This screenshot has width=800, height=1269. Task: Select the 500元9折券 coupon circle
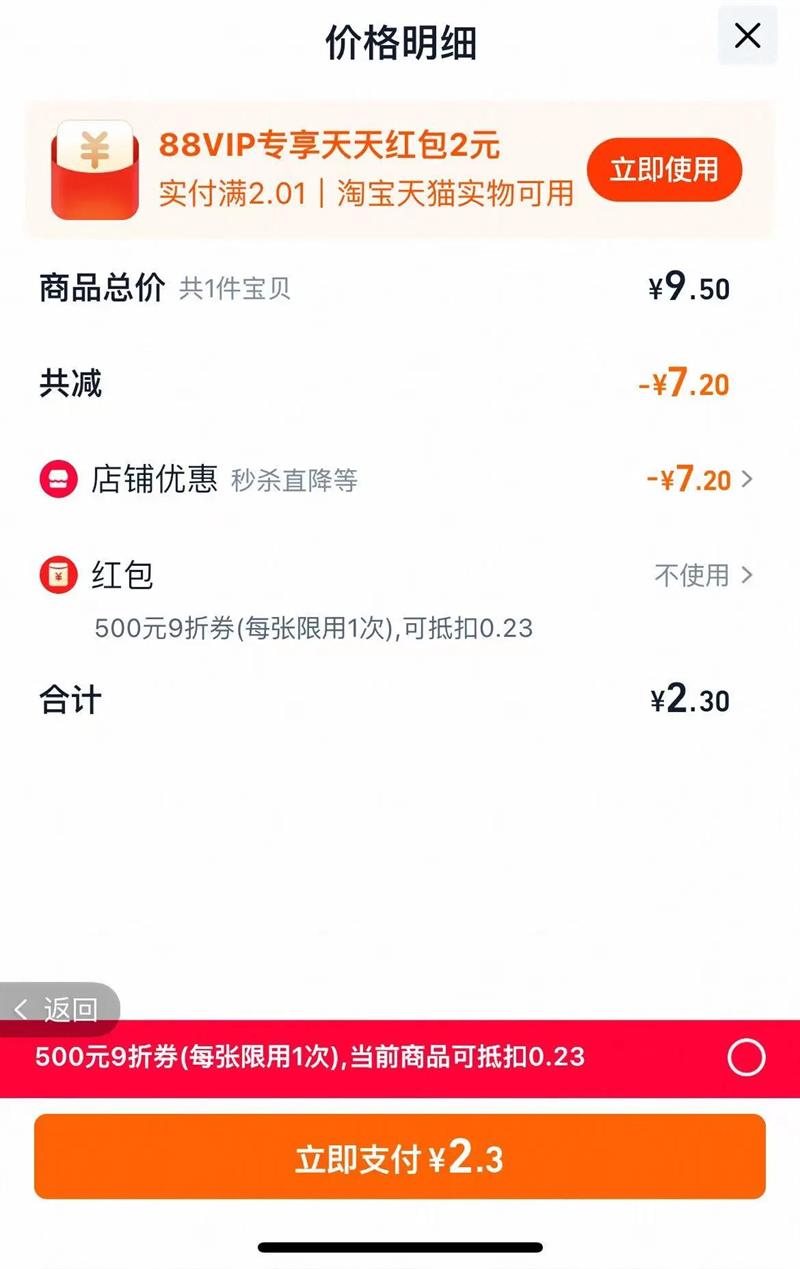point(746,1058)
